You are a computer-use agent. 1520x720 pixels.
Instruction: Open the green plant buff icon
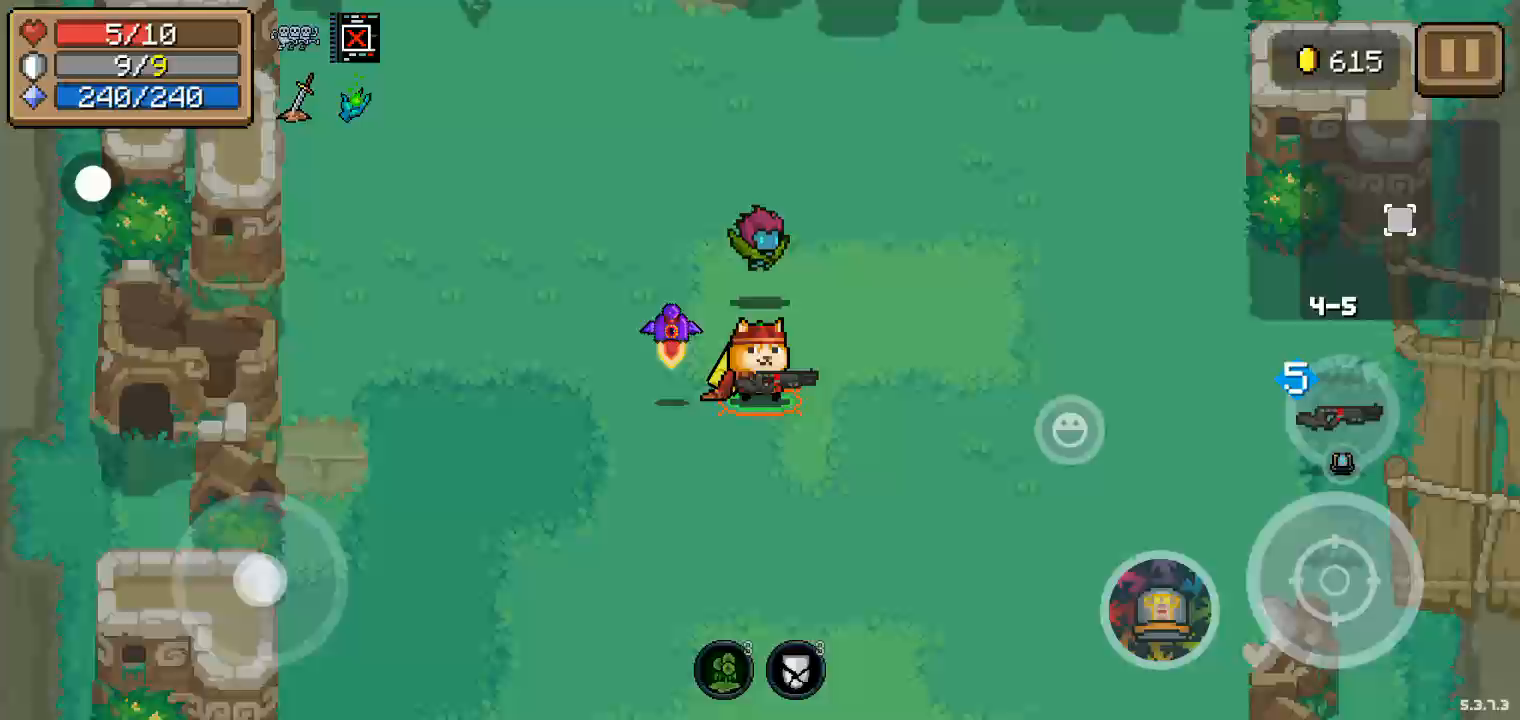724,669
